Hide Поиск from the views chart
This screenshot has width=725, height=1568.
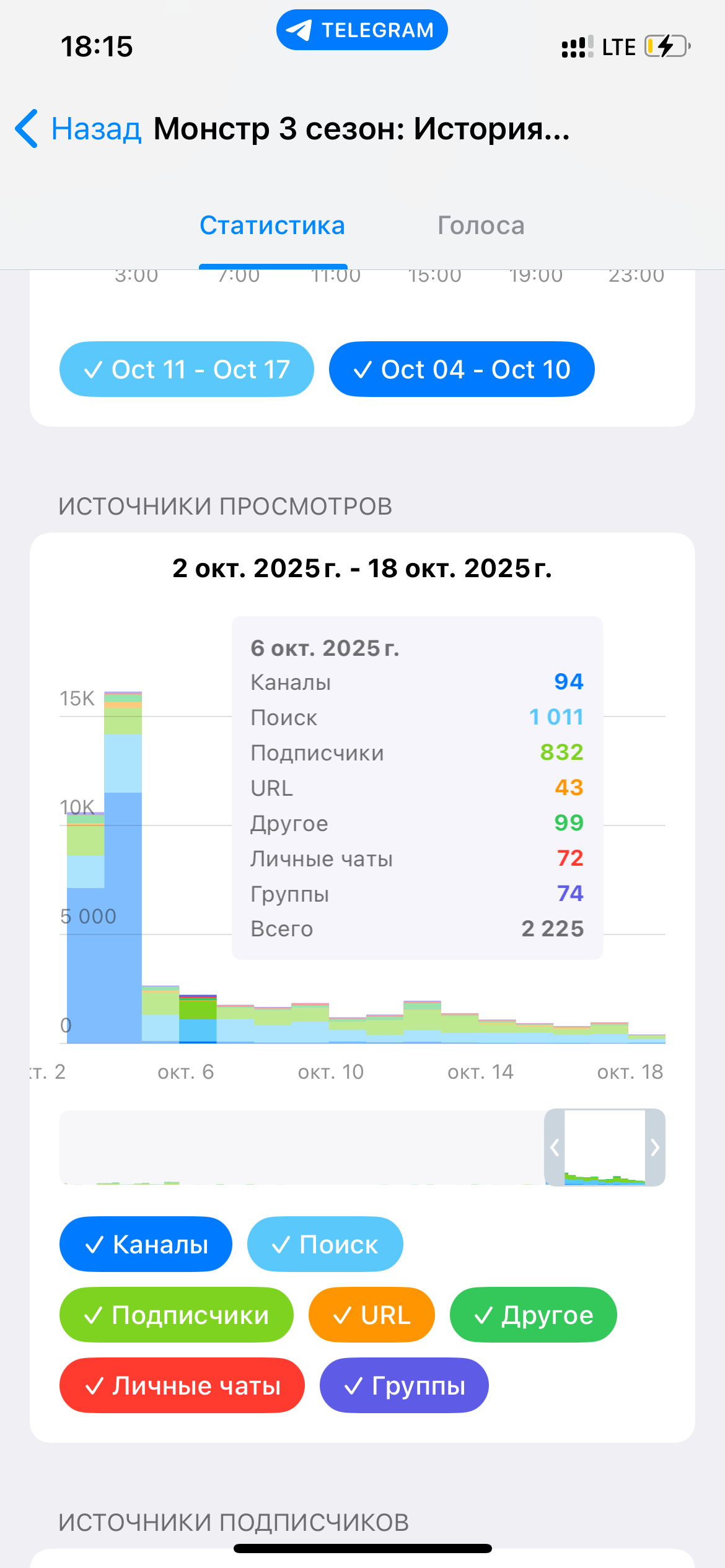pyautogui.click(x=325, y=1244)
